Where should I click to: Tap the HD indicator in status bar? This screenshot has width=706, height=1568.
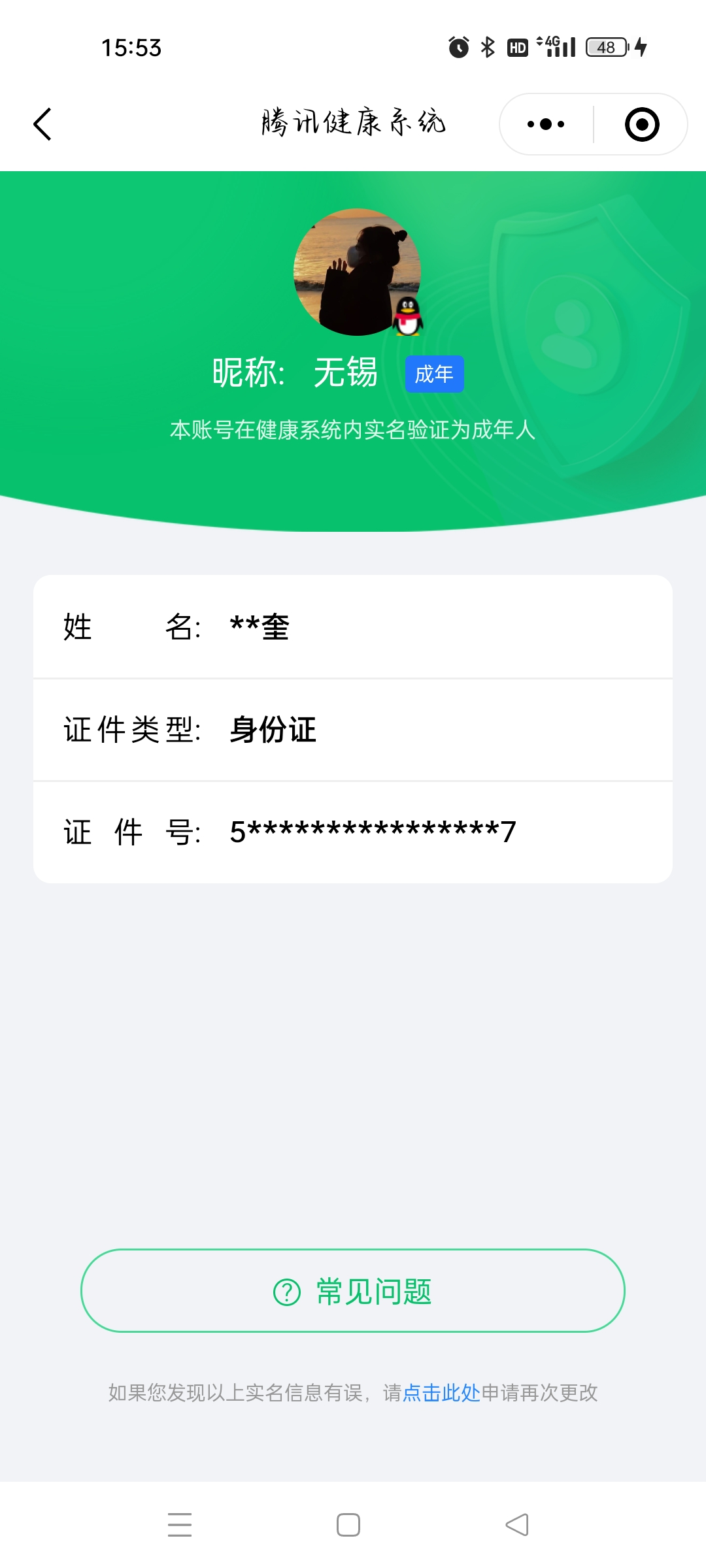pos(518,47)
